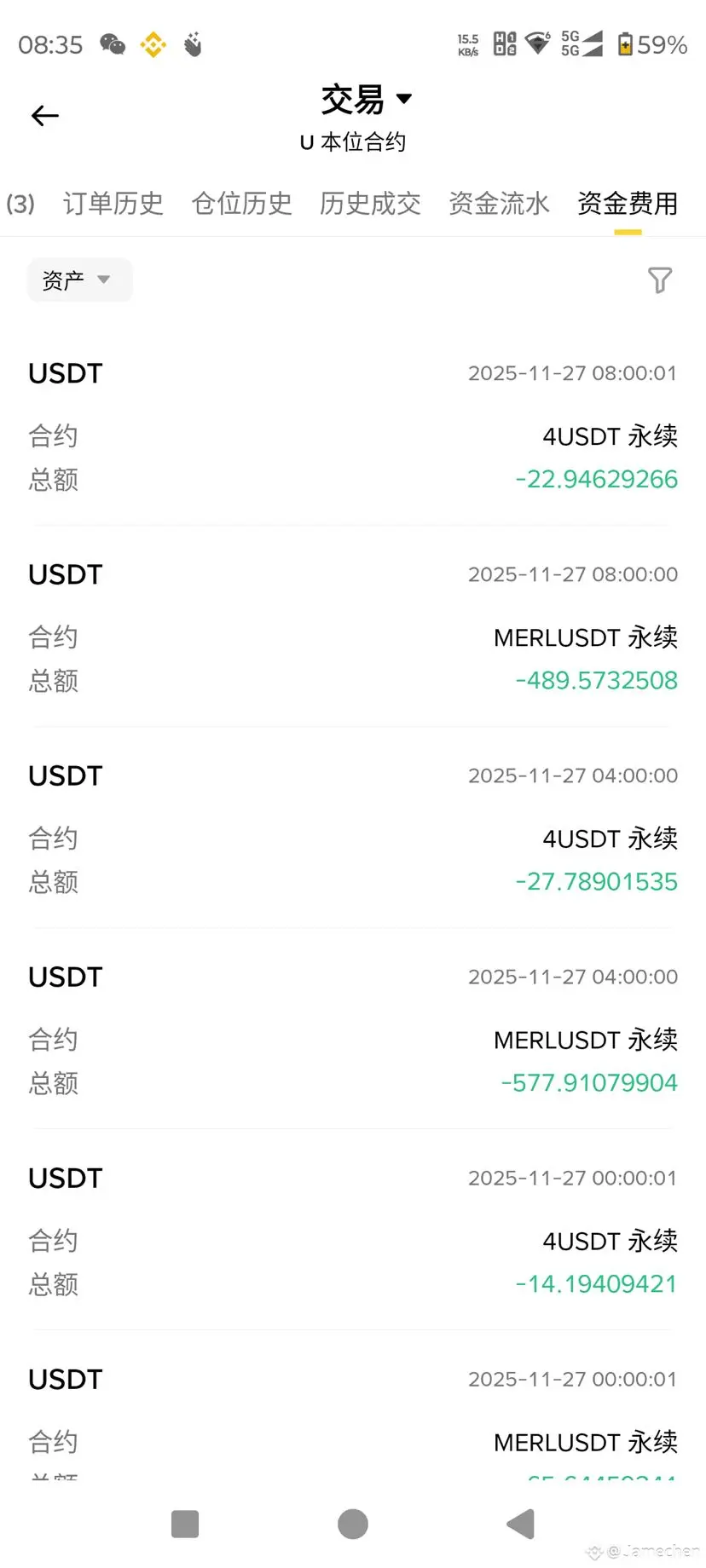Switch to the 仓位历史 tab

click(241, 204)
